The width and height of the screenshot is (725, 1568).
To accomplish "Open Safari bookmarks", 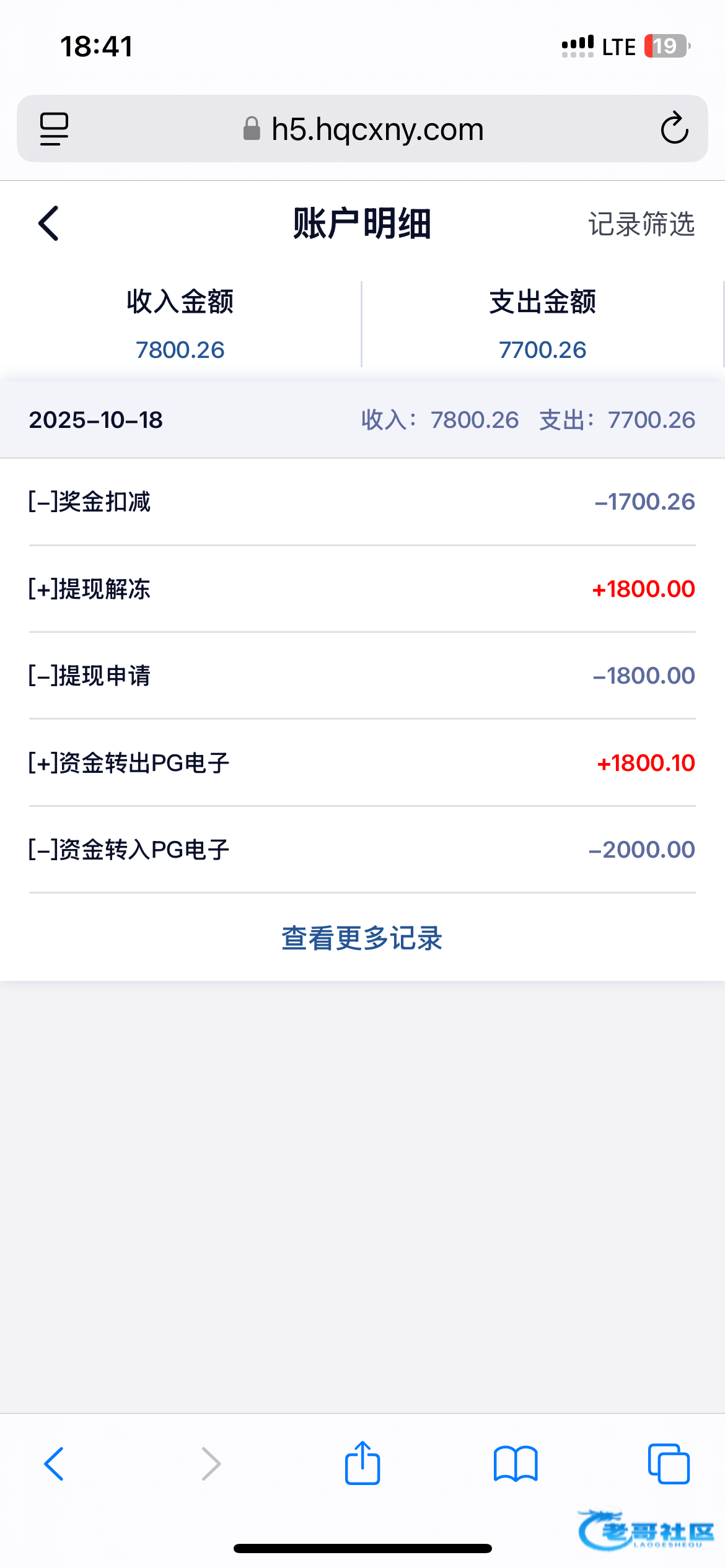I will (516, 1464).
